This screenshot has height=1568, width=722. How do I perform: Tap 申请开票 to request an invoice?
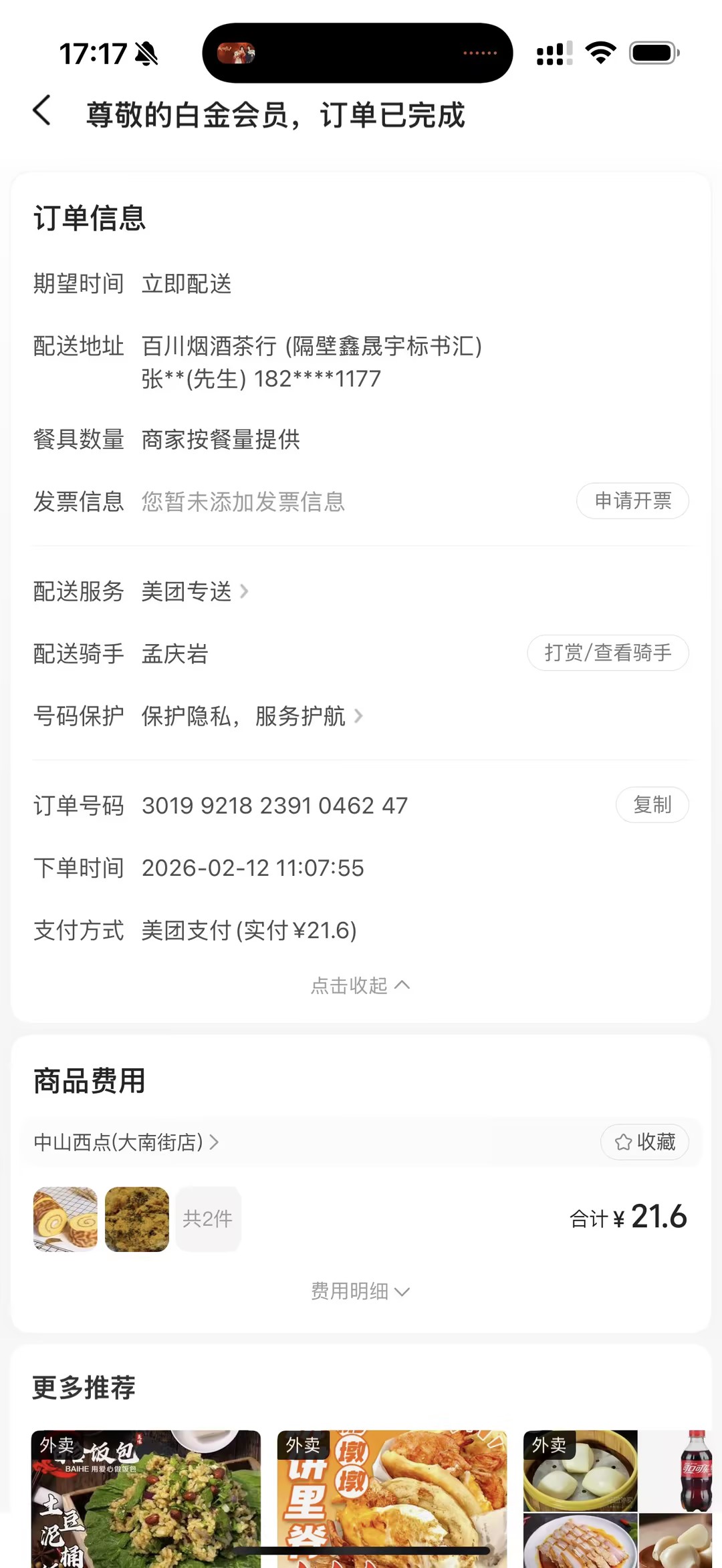[632, 501]
